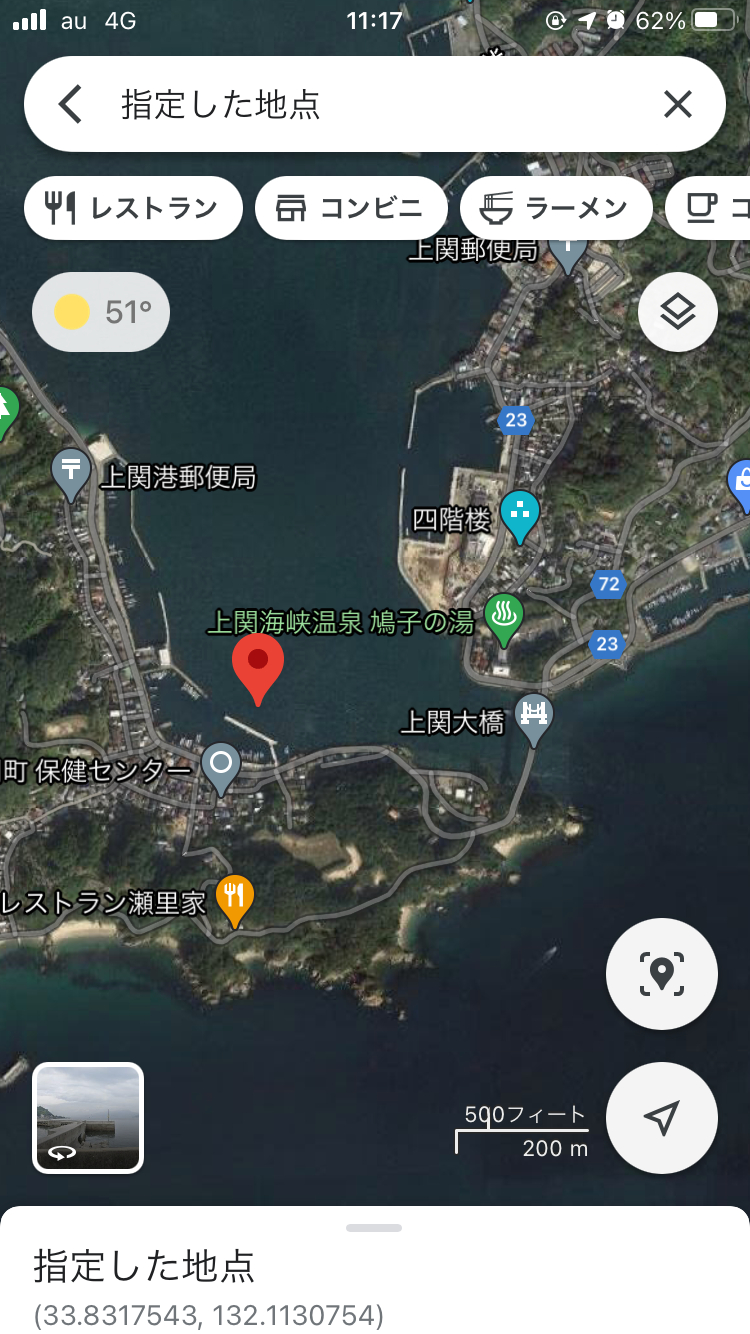
Task: Select the ラーメン chip
Action: [556, 208]
